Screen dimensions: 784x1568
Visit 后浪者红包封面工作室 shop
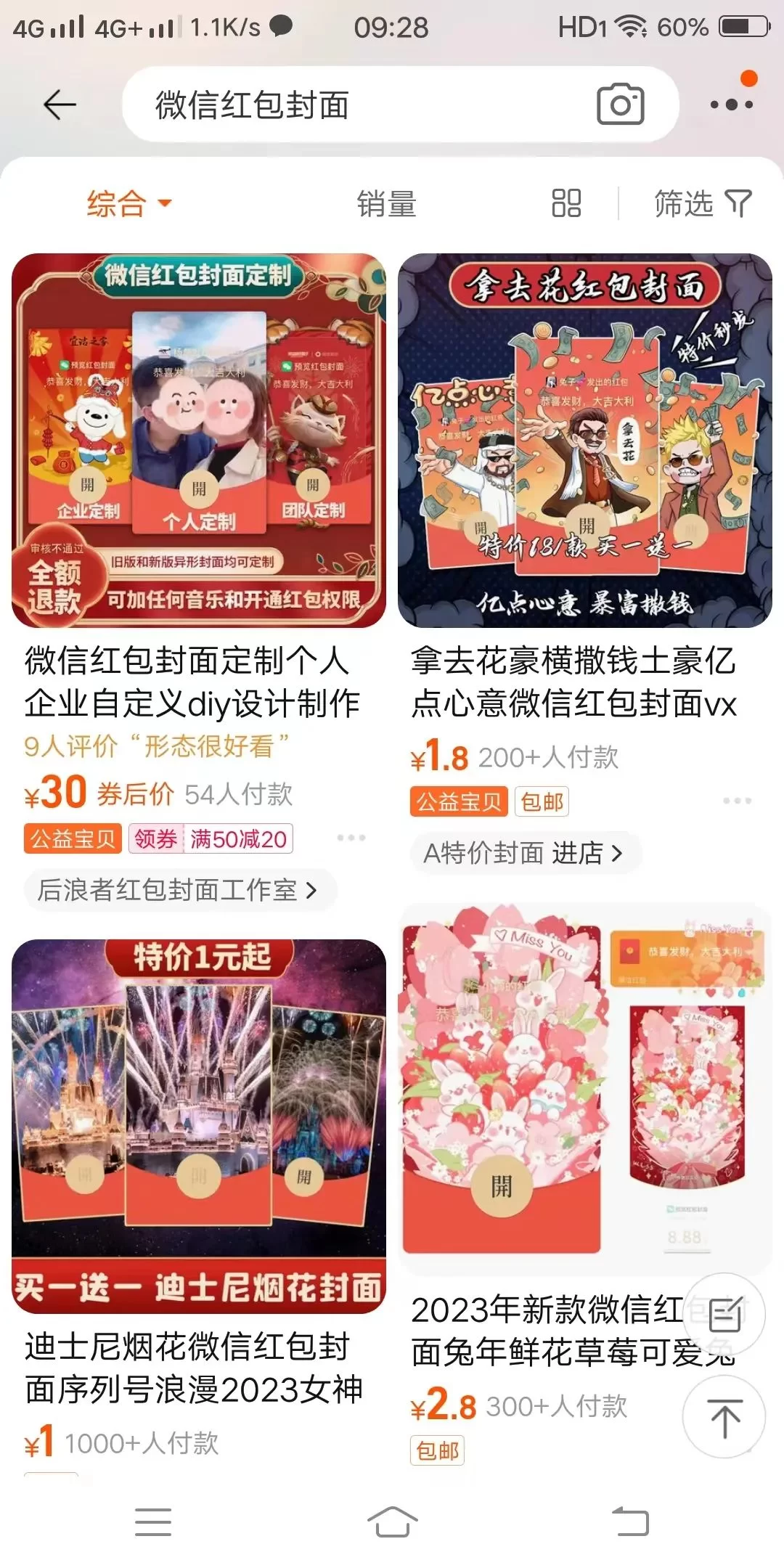tap(178, 890)
